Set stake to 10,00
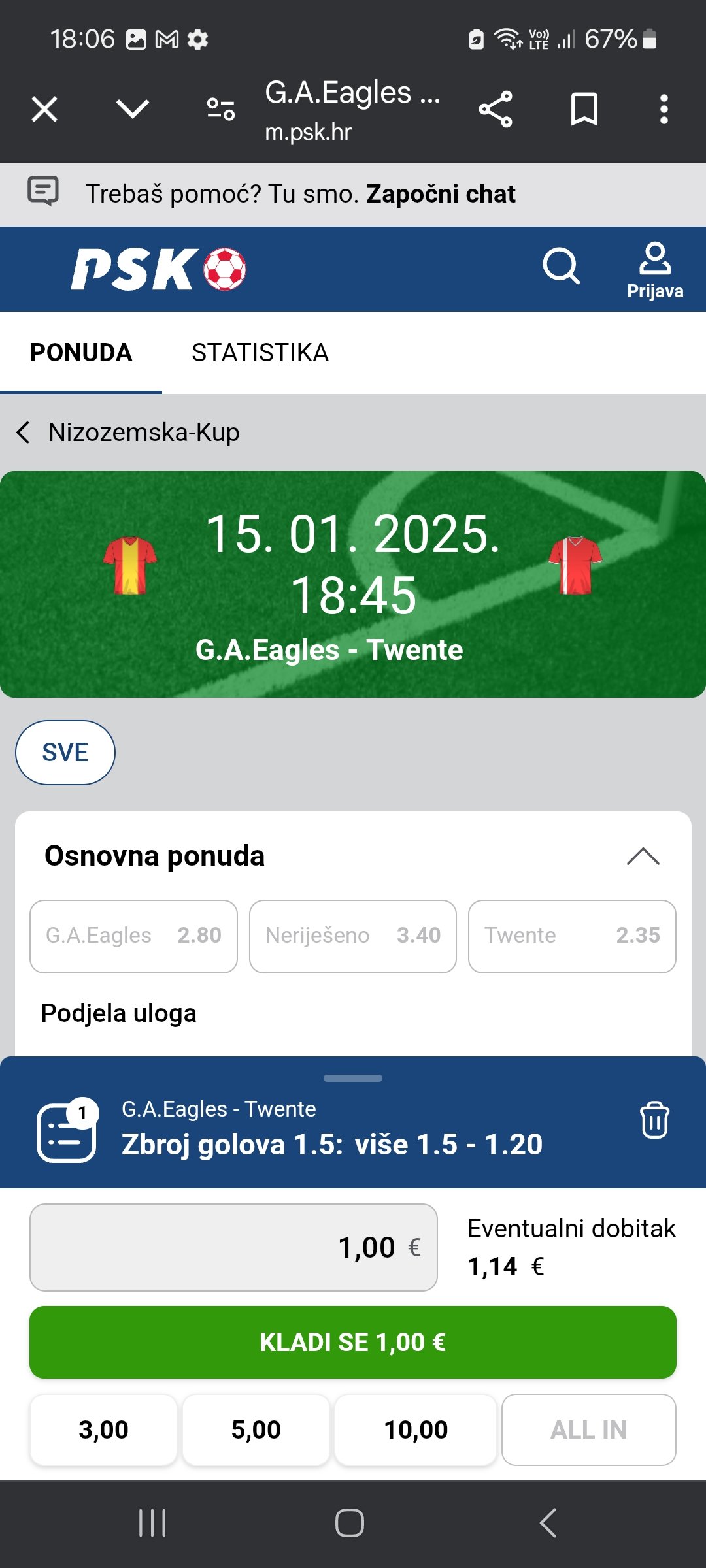The width and height of the screenshot is (706, 1568). point(416,1429)
